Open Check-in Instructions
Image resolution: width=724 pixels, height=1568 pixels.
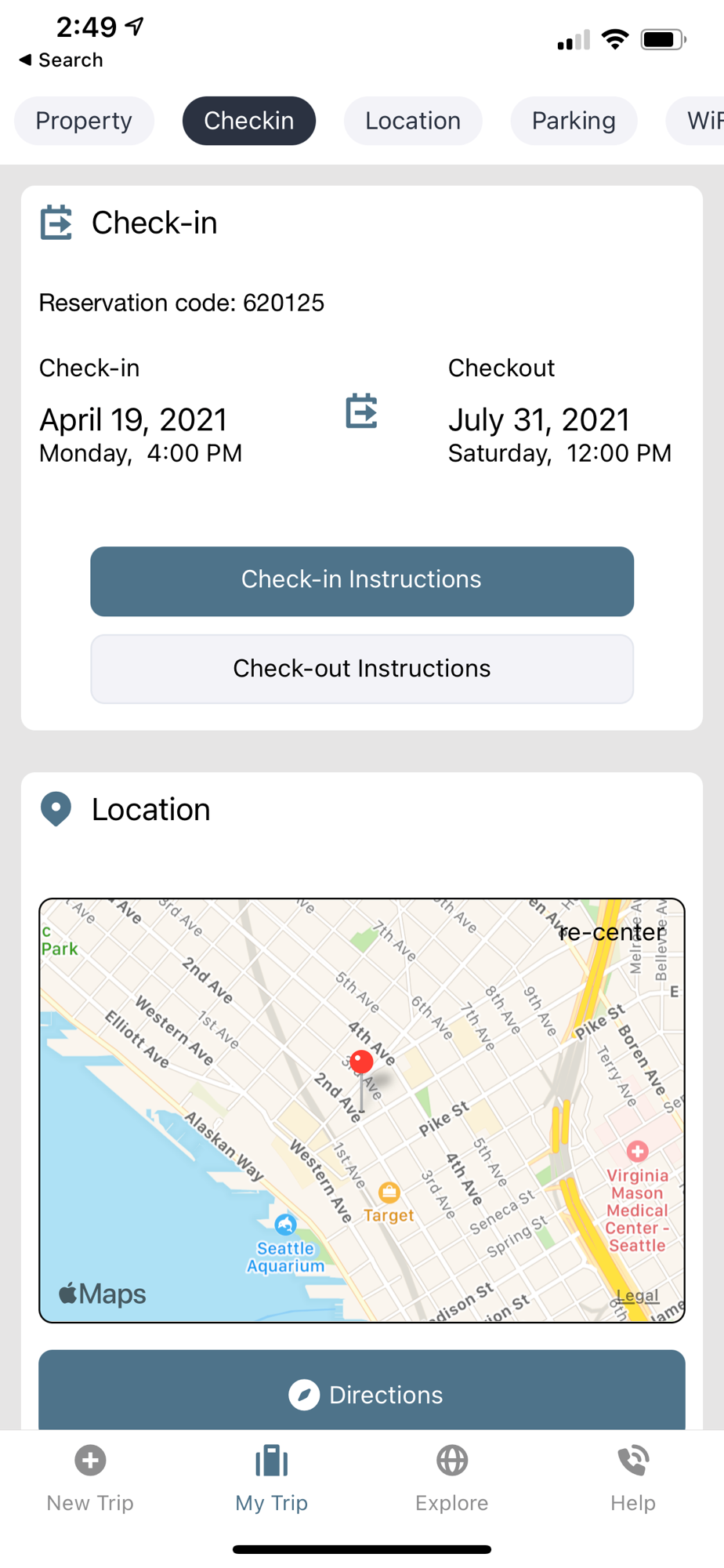coord(362,581)
